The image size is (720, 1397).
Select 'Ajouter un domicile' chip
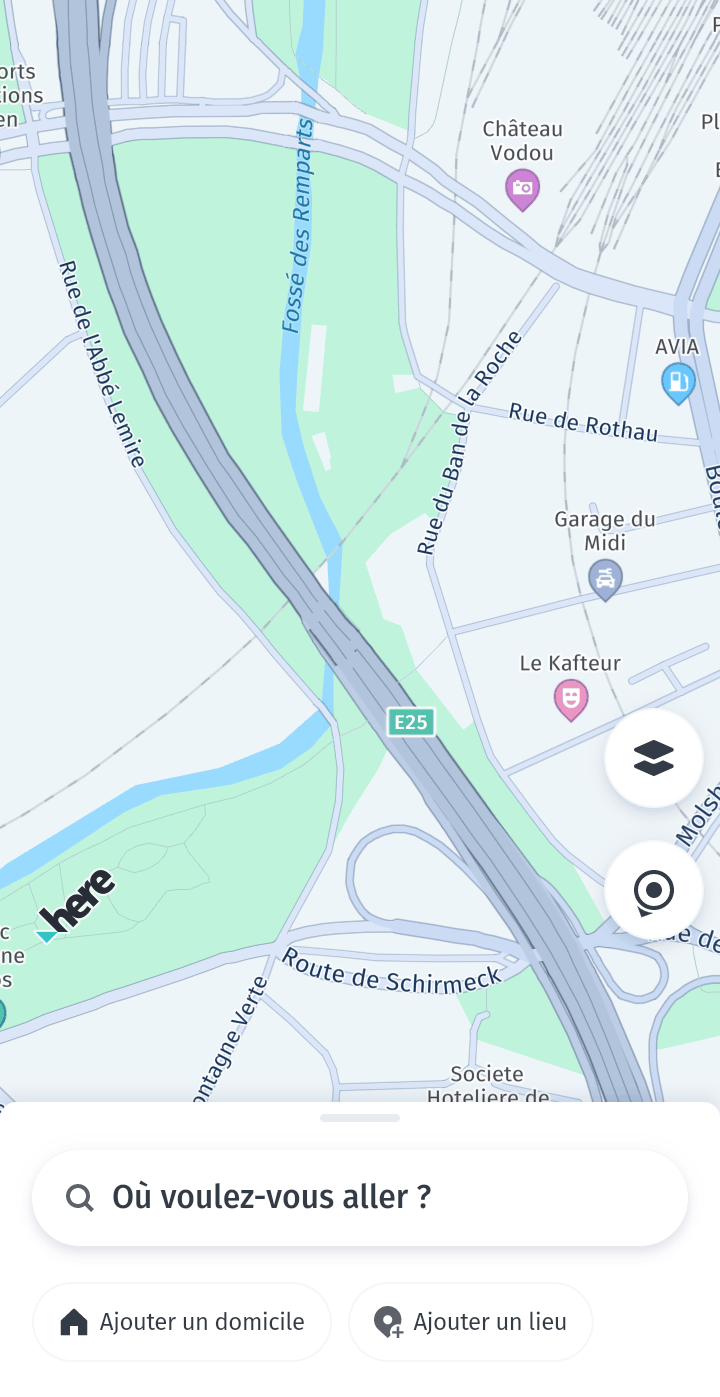182,1322
